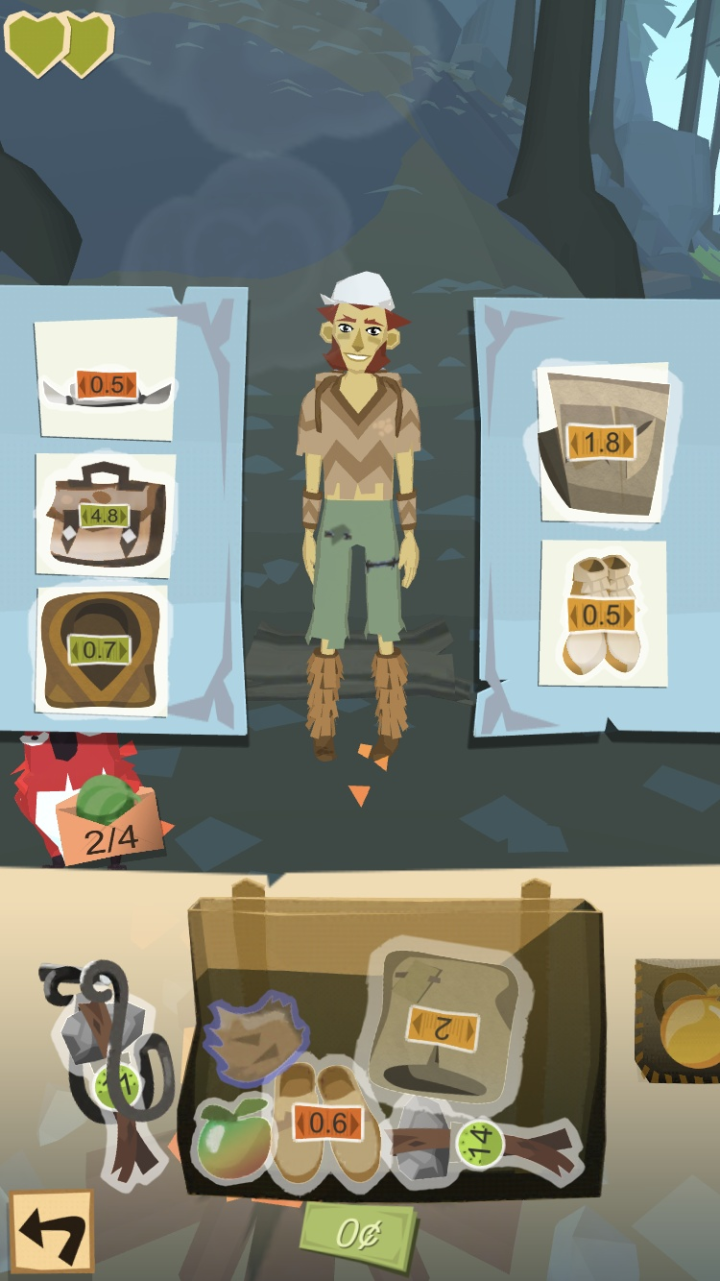This screenshot has width=720, height=1281.
Task: Select the equipped boots rated 0.5
Action: point(602,614)
